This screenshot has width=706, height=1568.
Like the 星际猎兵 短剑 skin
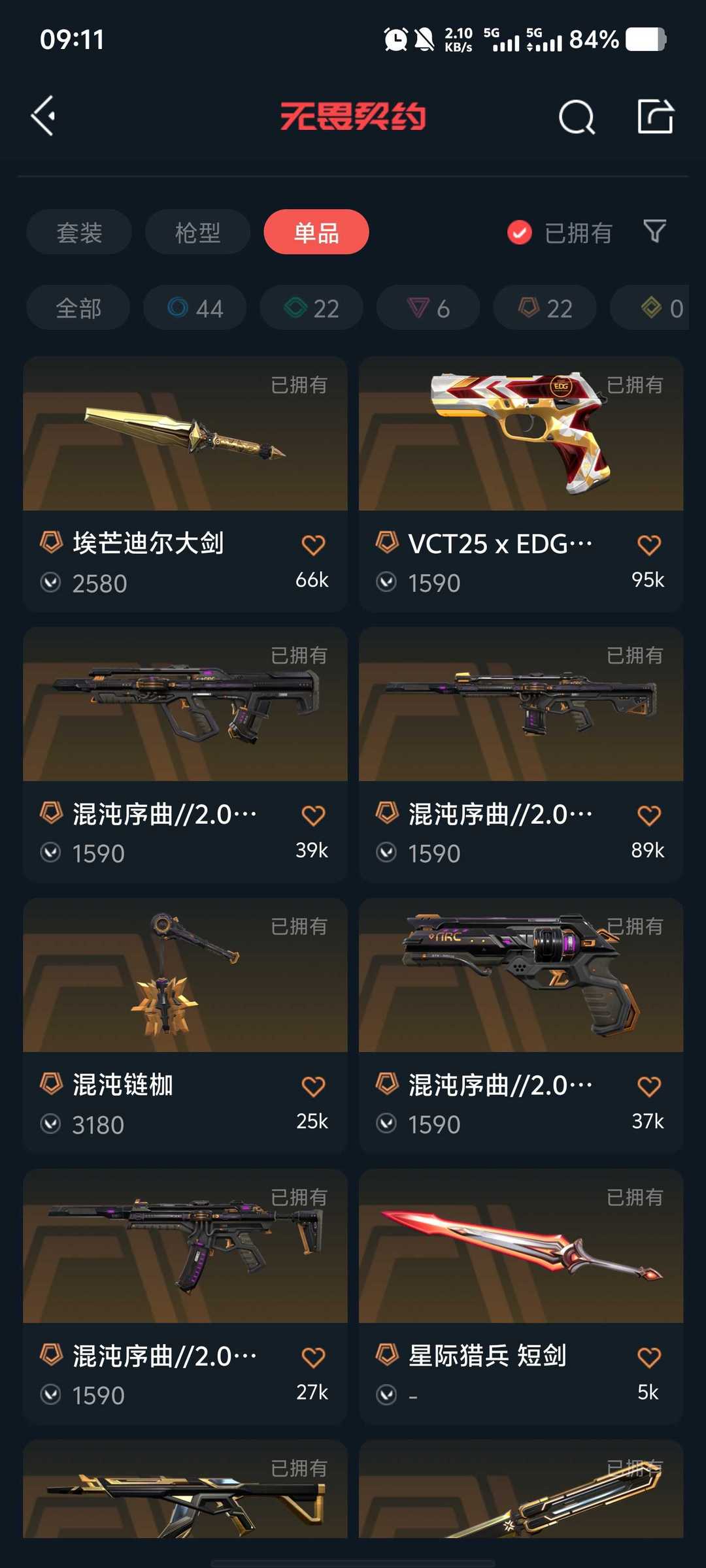tap(648, 1357)
